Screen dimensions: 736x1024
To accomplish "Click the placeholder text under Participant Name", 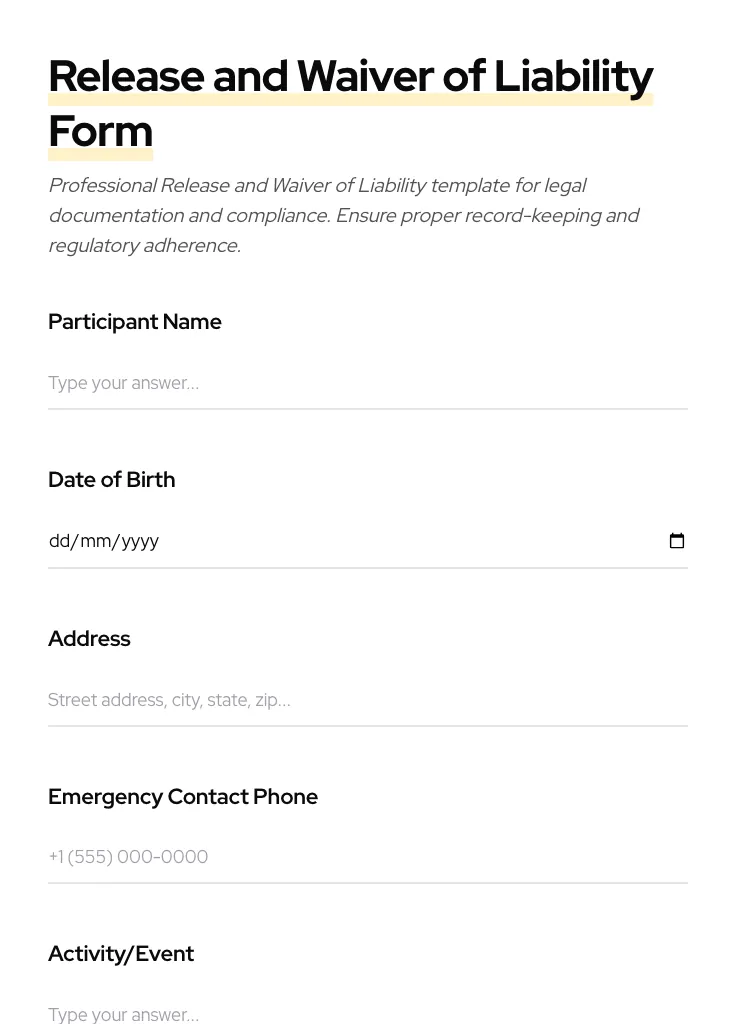I will 123,383.
